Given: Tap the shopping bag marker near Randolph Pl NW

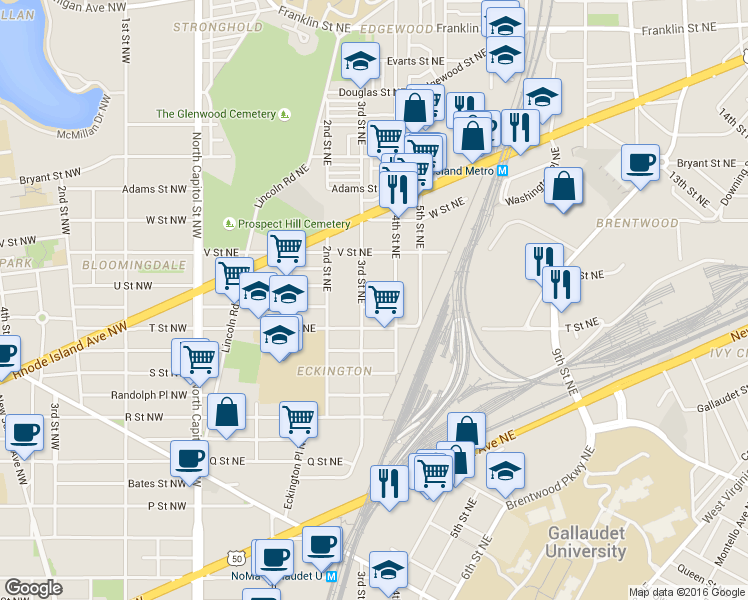Looking at the screenshot, I should tap(227, 411).
